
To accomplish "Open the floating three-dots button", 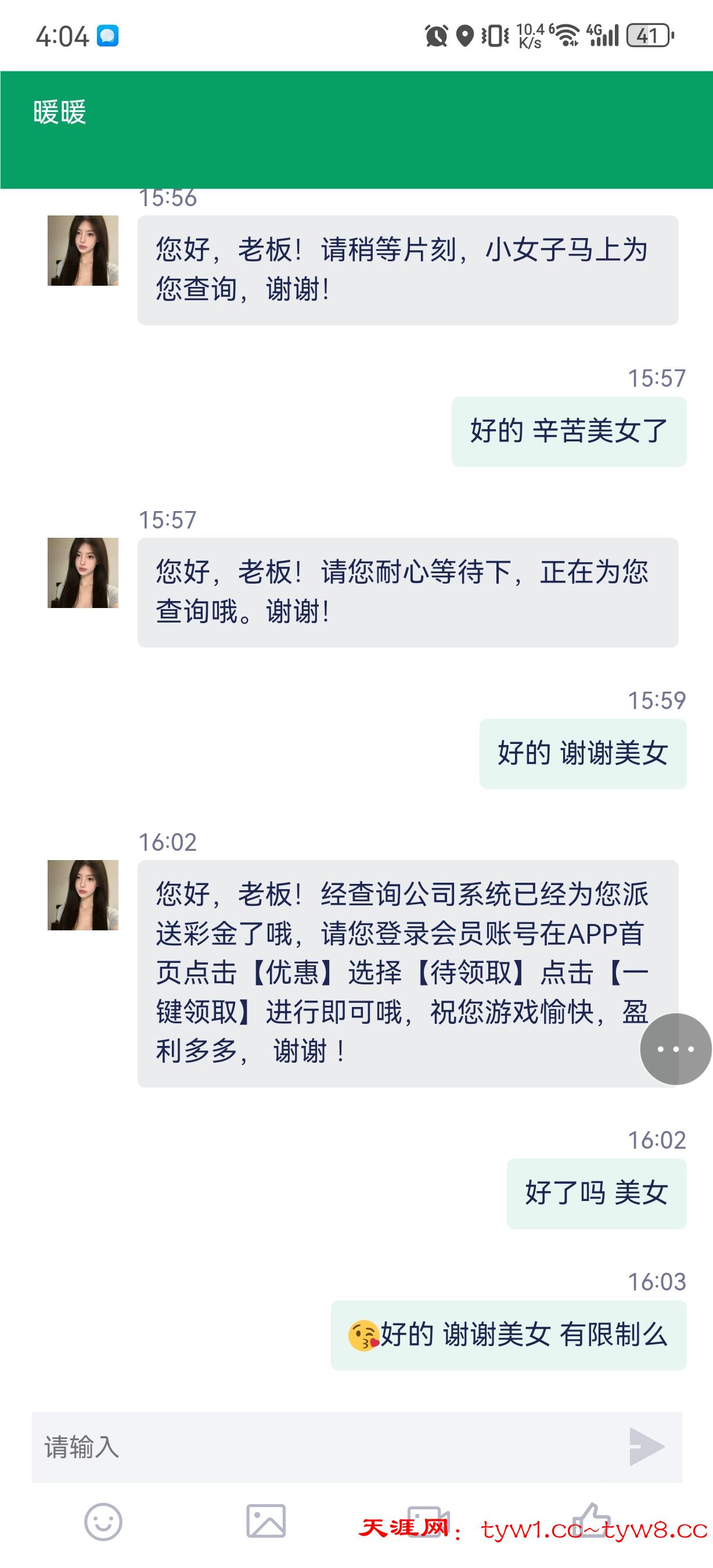I will click(675, 1049).
